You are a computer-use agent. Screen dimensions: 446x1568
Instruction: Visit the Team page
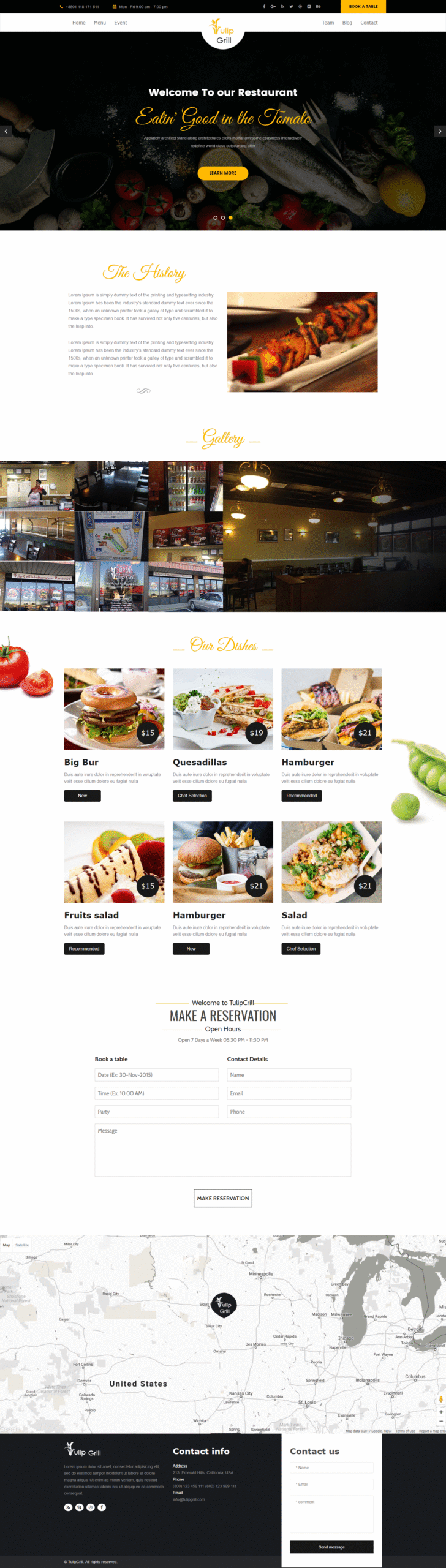[328, 23]
